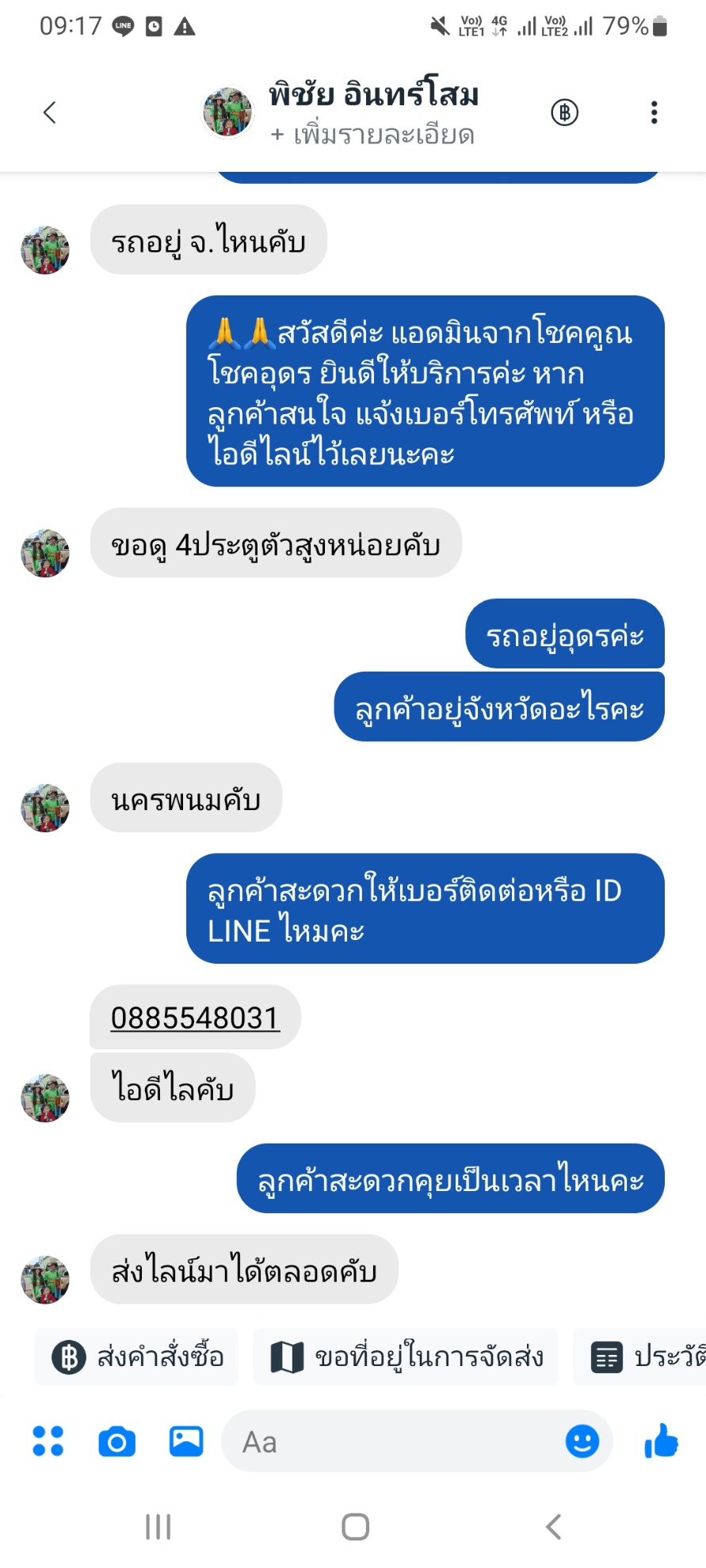Tap the system home button
This screenshot has width=706, height=1568.
355,1527
